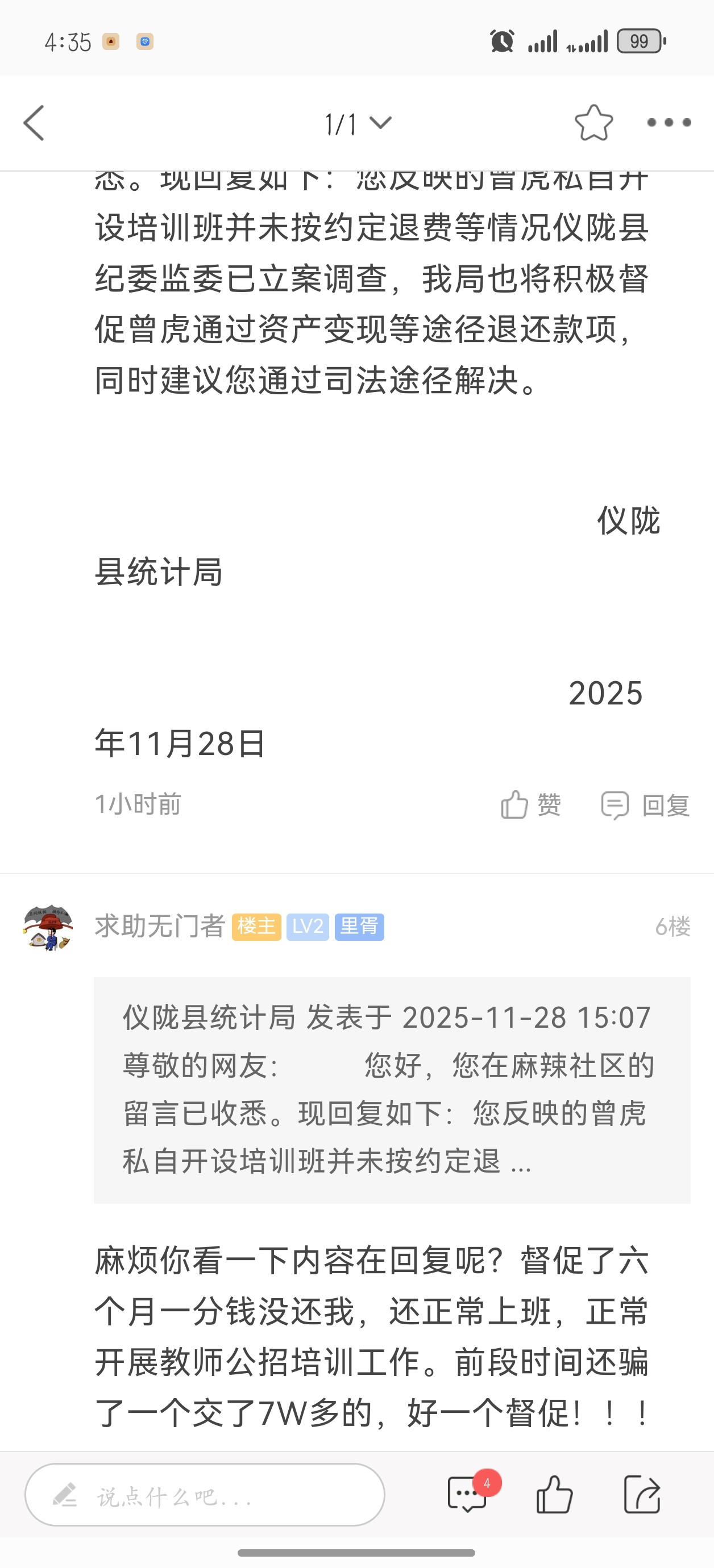View the user name 求助无门者
This screenshot has height=1568, width=714.
click(160, 927)
